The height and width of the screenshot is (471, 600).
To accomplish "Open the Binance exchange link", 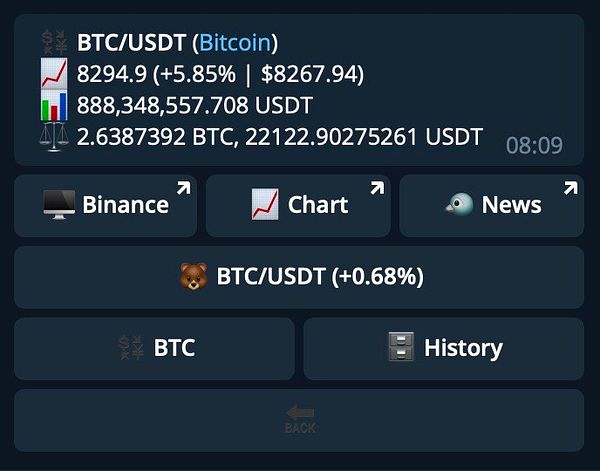I will pyautogui.click(x=105, y=205).
